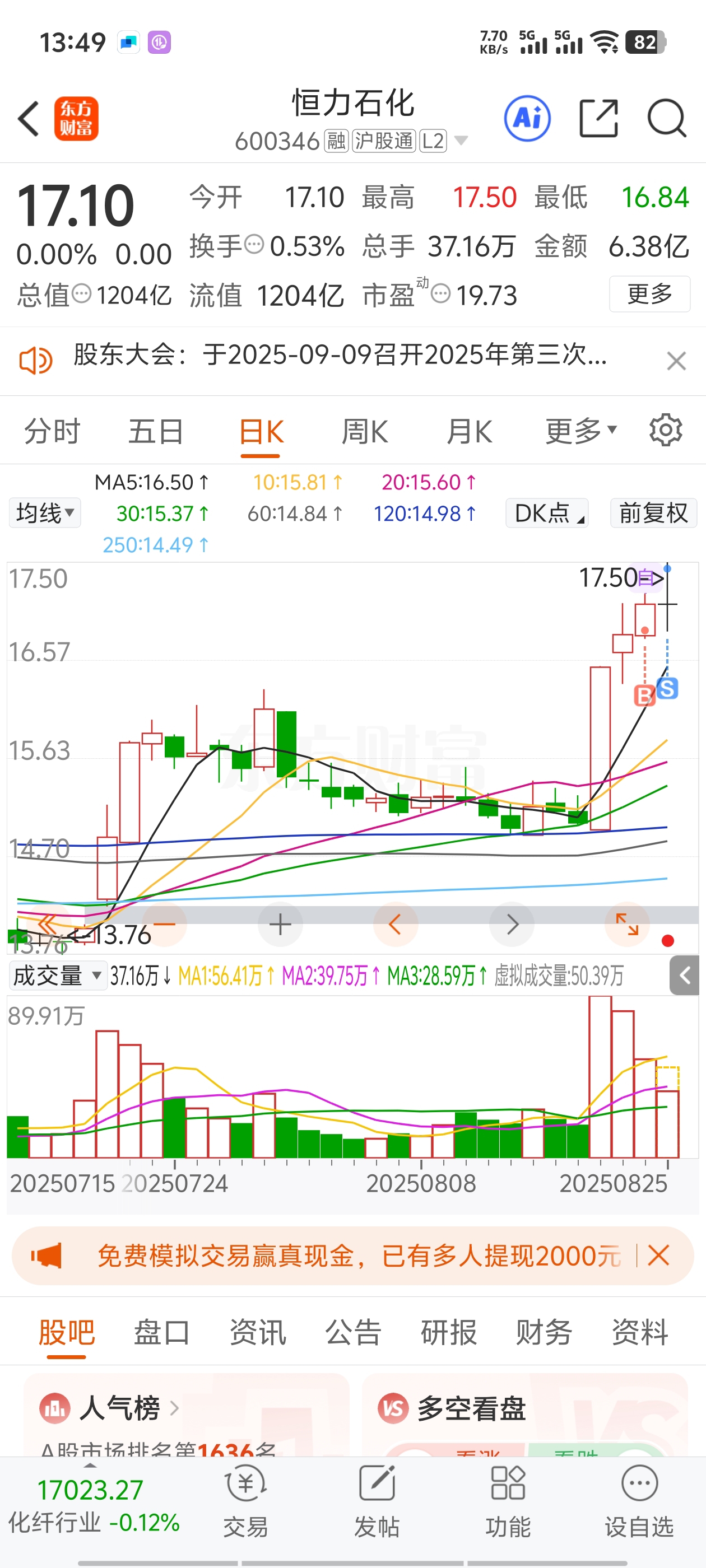Screen dimensions: 706x1568
Task: Dismiss the 股东大会 announcement banner
Action: 676,361
